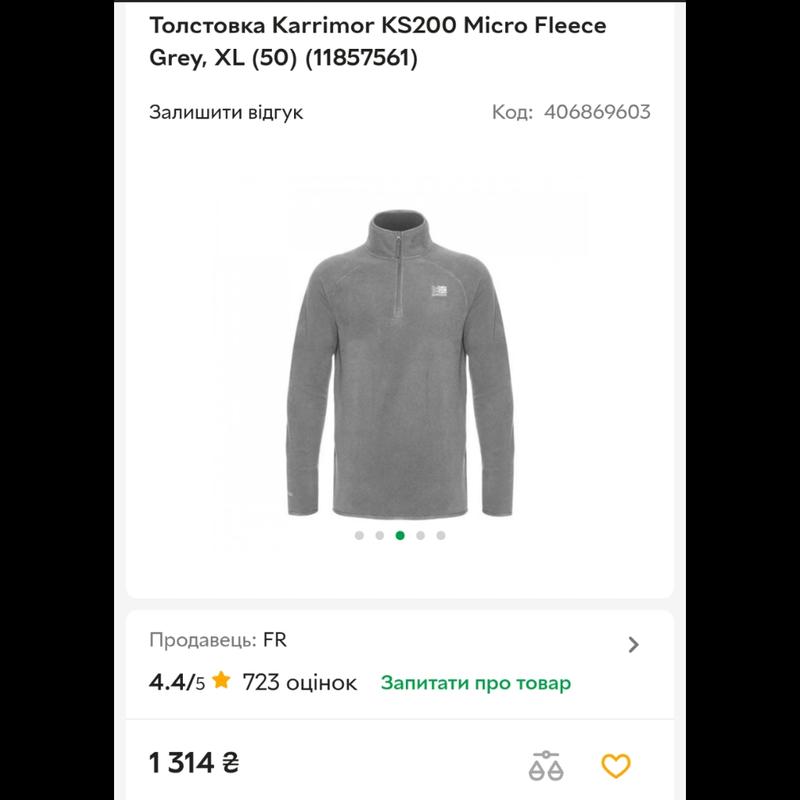Viewport: 800px width, 800px height.
Task: Add the fleece to comparison
Action: tap(546, 765)
